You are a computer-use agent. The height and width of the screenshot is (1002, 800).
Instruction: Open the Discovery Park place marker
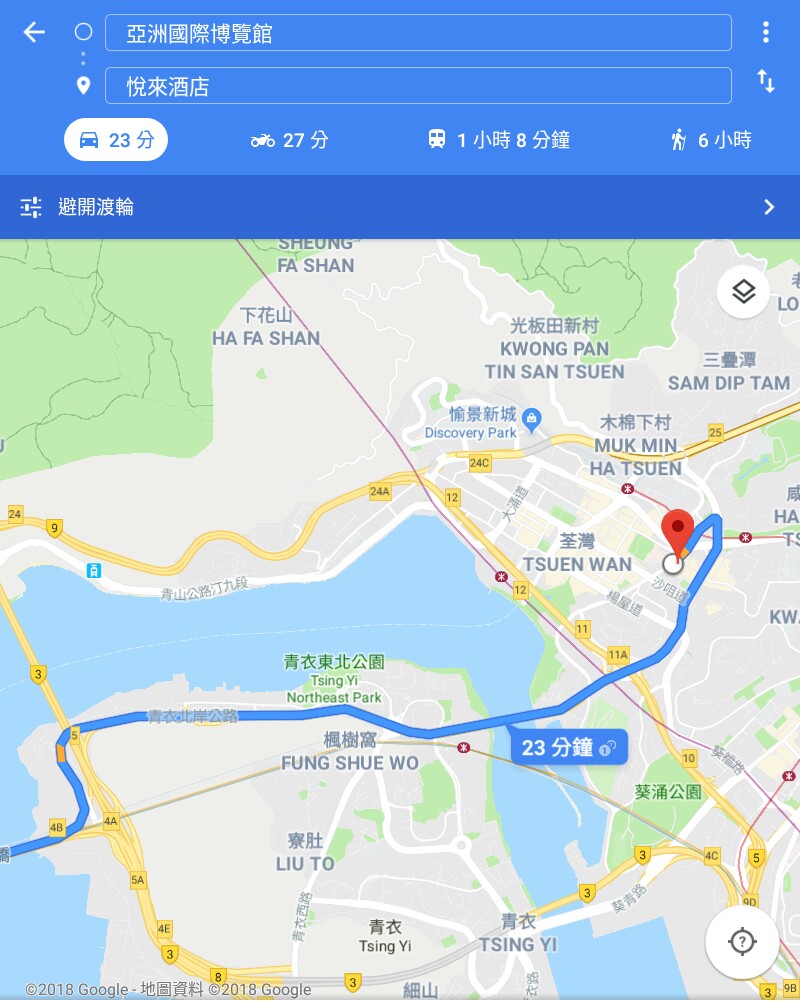(532, 416)
